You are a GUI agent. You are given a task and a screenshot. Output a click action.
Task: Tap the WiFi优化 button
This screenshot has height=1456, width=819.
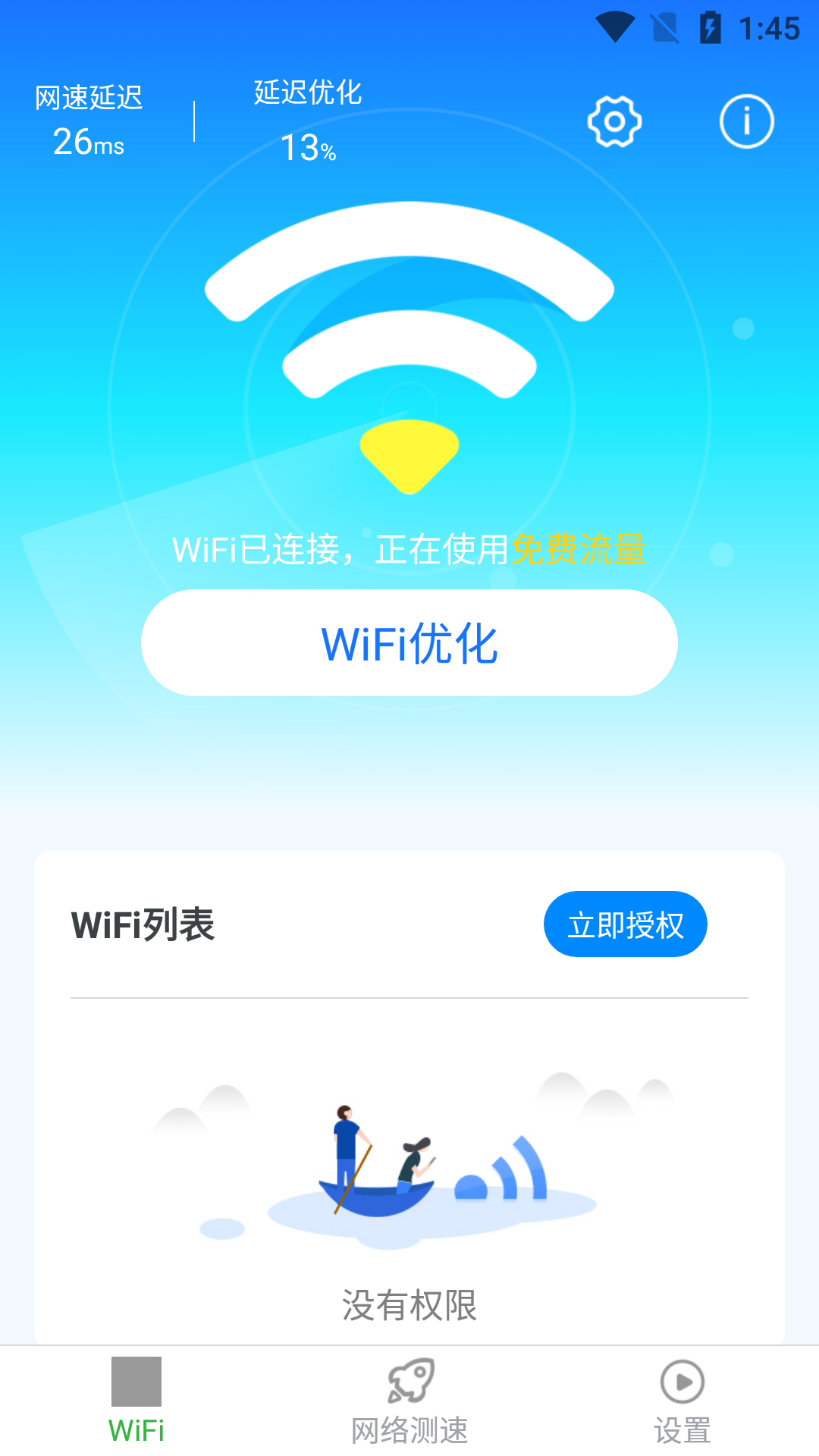click(409, 643)
